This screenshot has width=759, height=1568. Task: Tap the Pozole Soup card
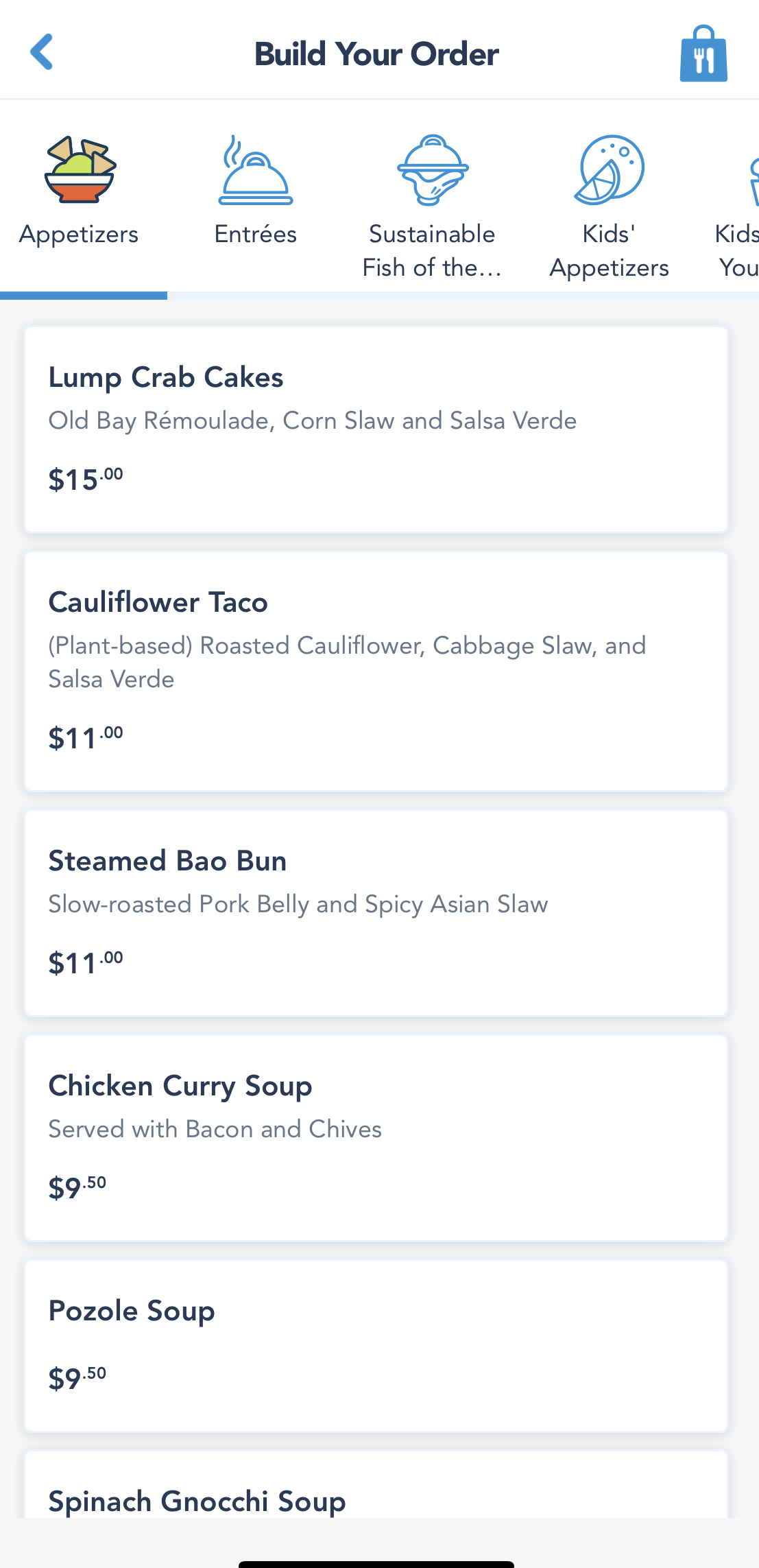pos(376,1345)
